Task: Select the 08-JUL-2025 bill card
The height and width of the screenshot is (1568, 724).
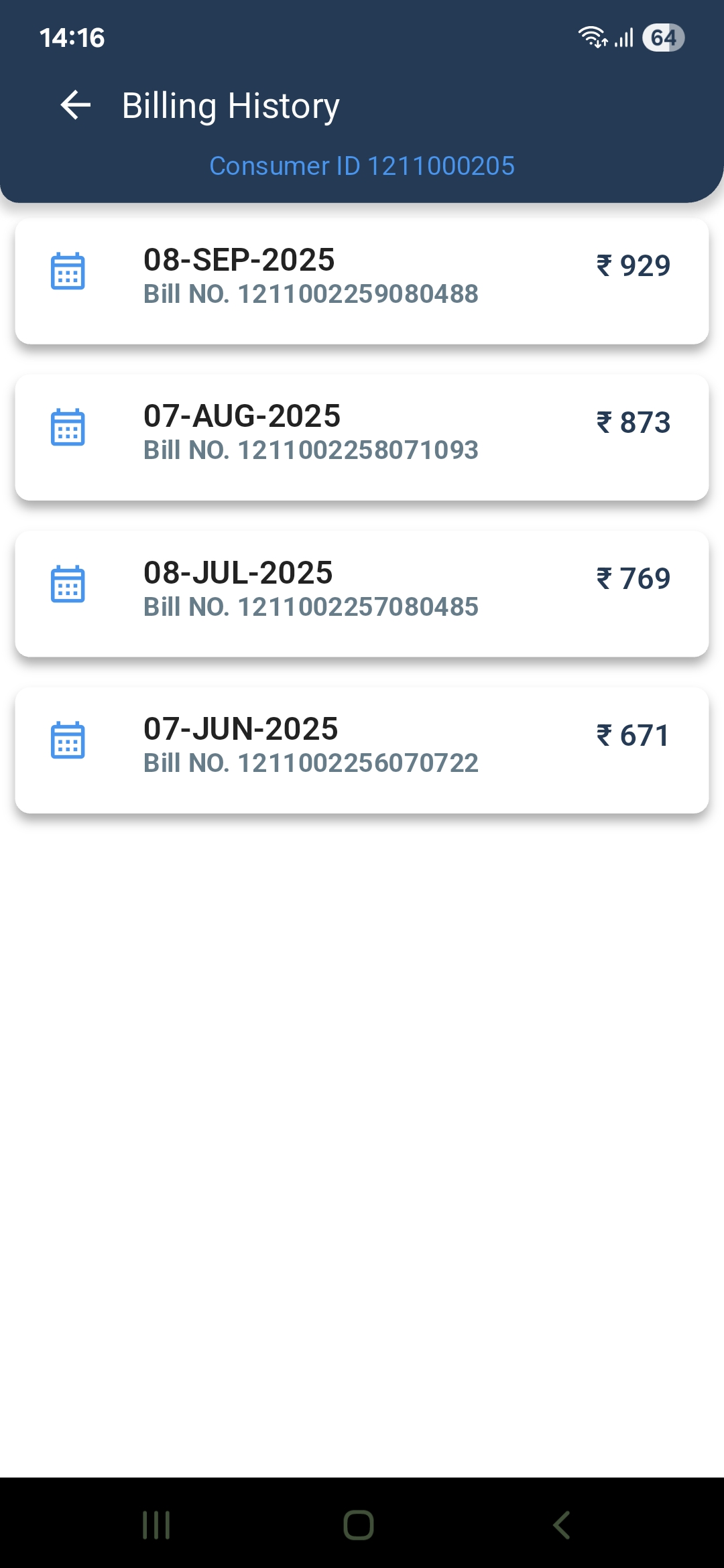Action: [x=361, y=594]
